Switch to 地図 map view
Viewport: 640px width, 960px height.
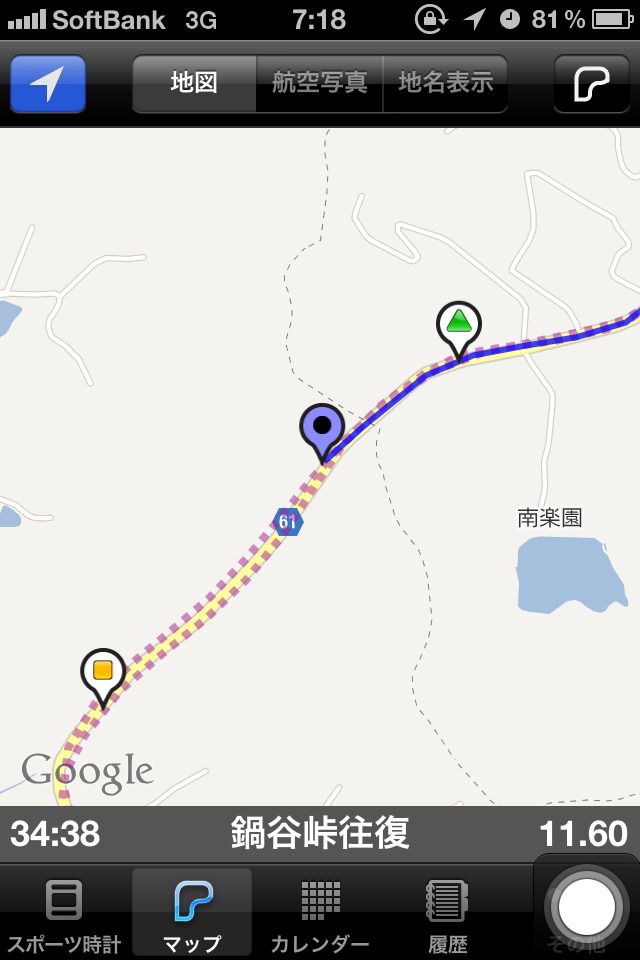[194, 83]
